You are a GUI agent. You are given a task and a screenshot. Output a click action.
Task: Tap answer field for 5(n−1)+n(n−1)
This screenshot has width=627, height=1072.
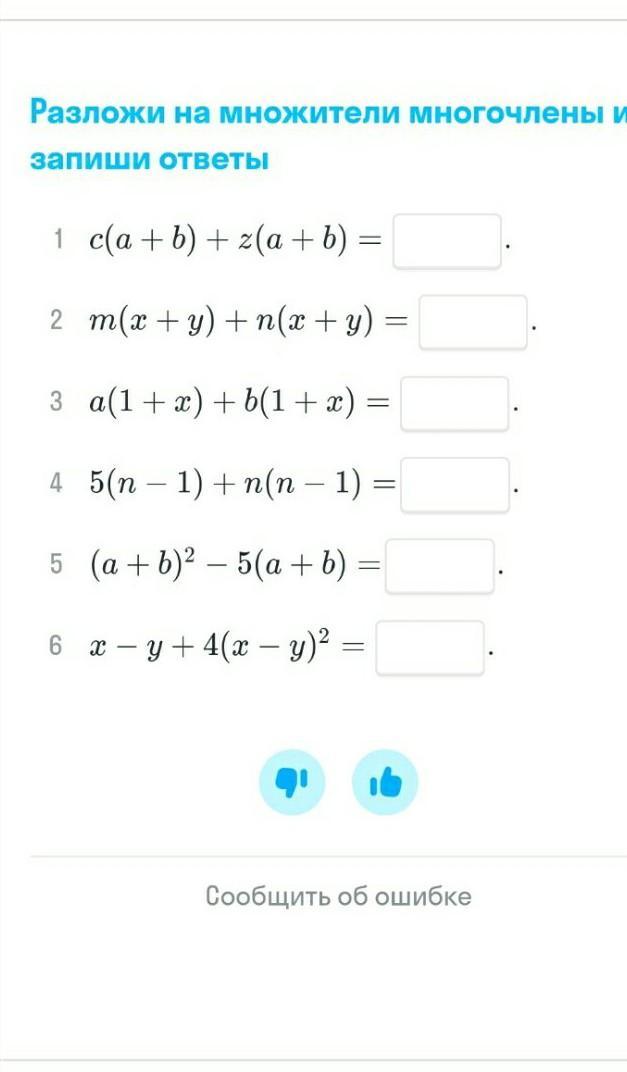pos(455,485)
